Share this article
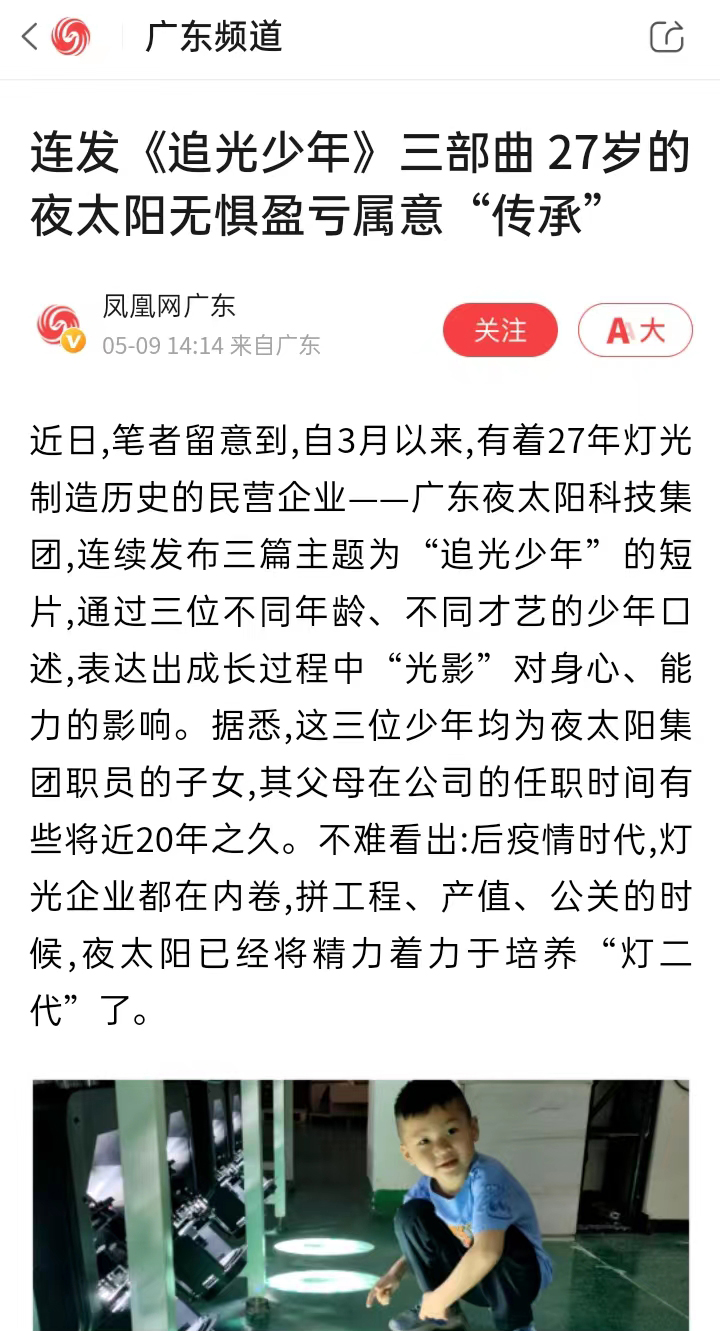The width and height of the screenshot is (720, 1331). [x=666, y=38]
